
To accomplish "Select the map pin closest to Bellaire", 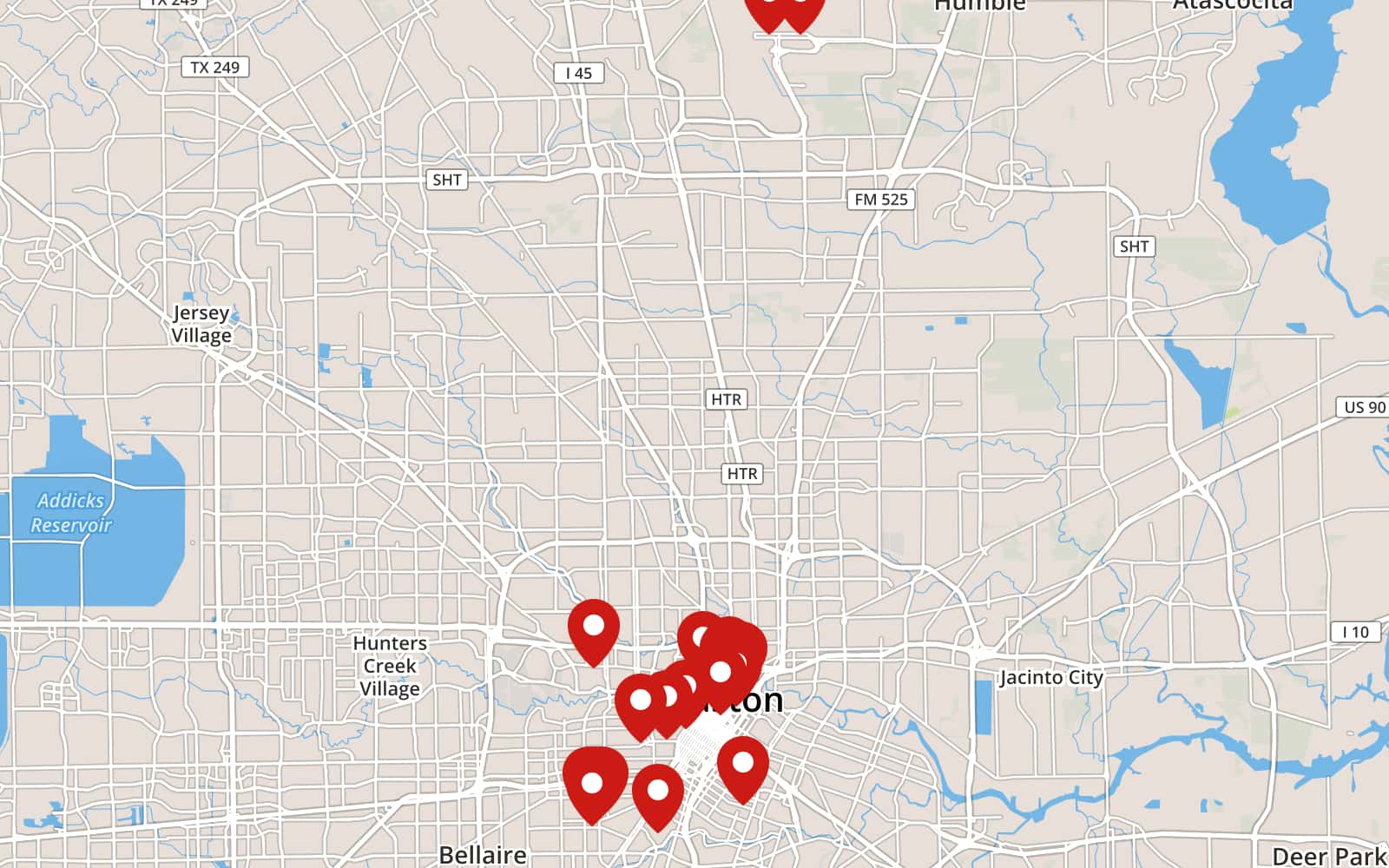I will click(593, 782).
